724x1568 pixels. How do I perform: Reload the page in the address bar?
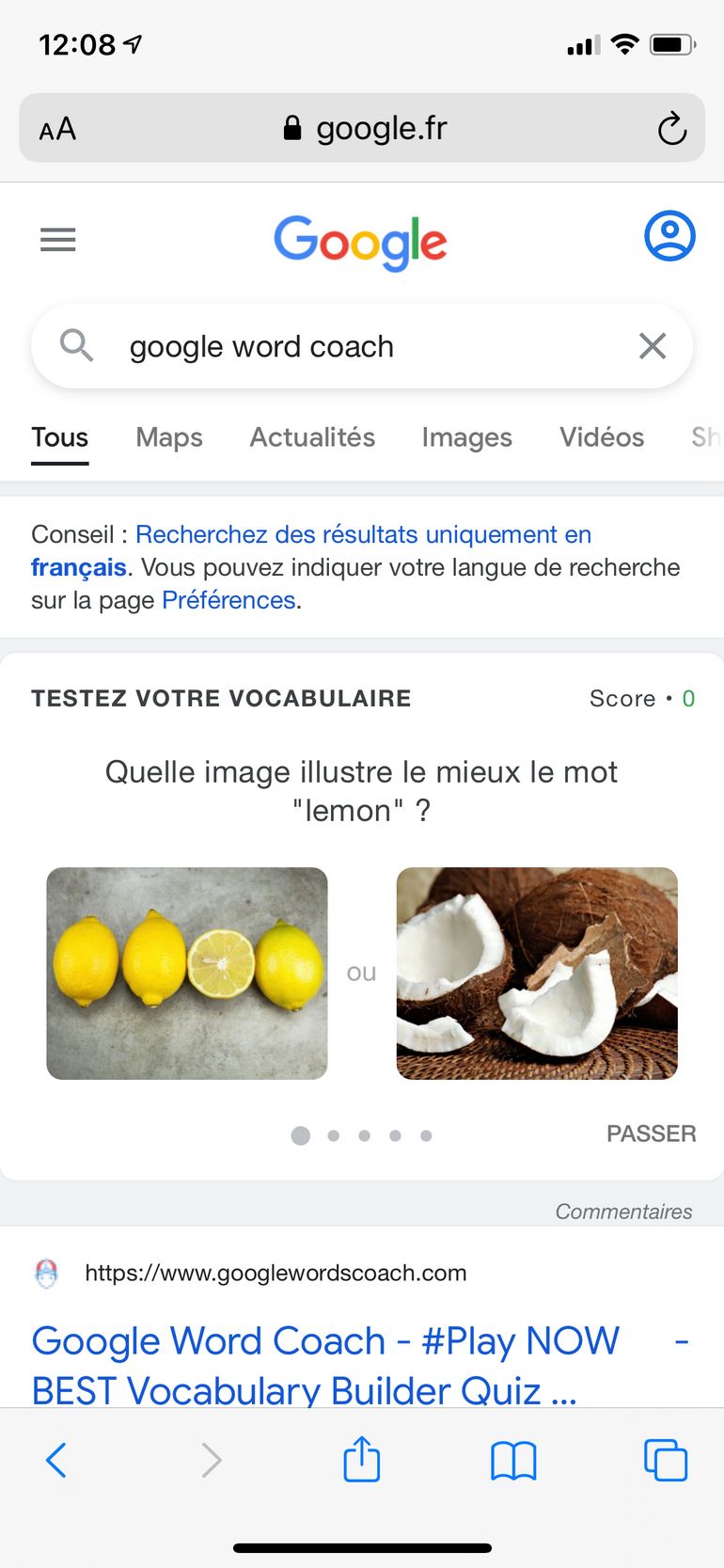point(671,129)
